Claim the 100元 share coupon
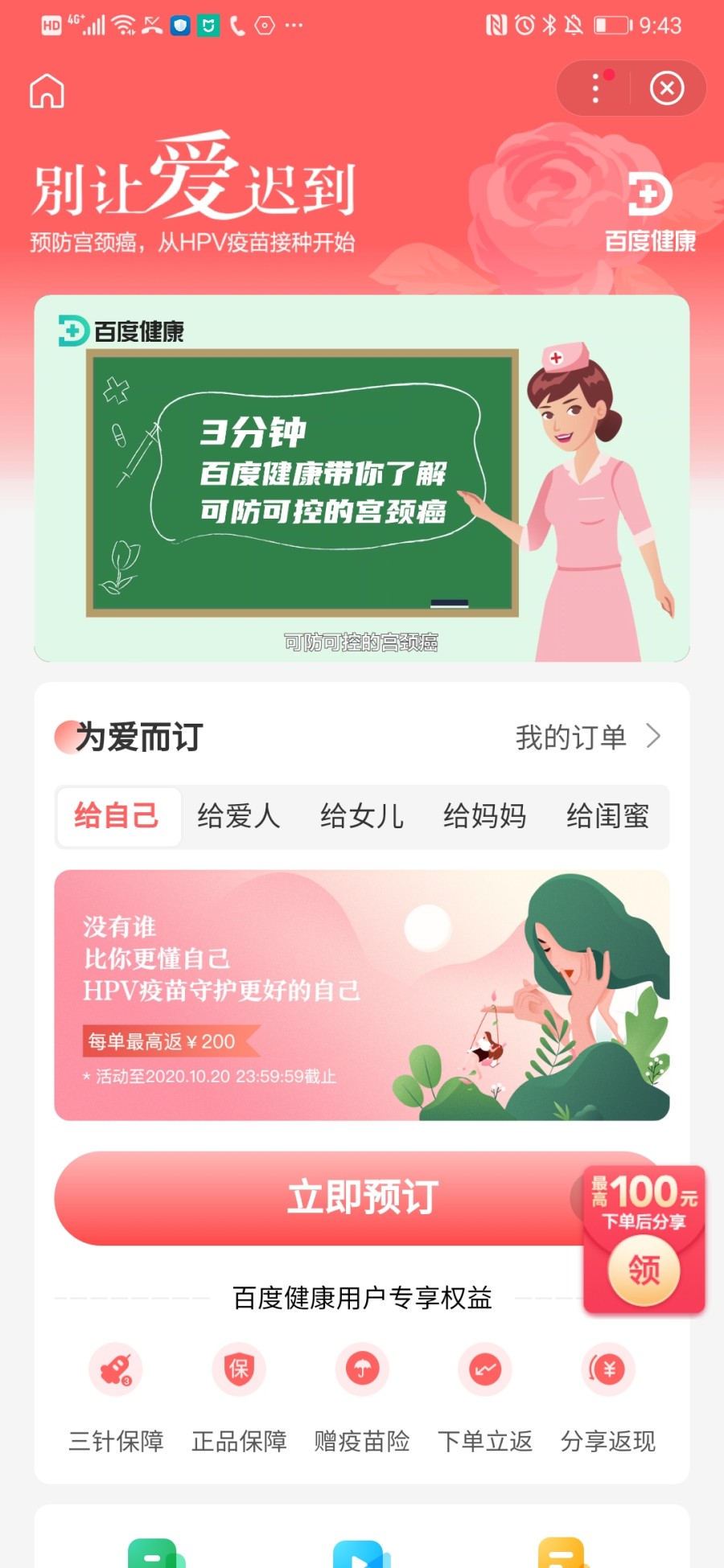Viewport: 724px width, 1568px height. coord(644,1270)
